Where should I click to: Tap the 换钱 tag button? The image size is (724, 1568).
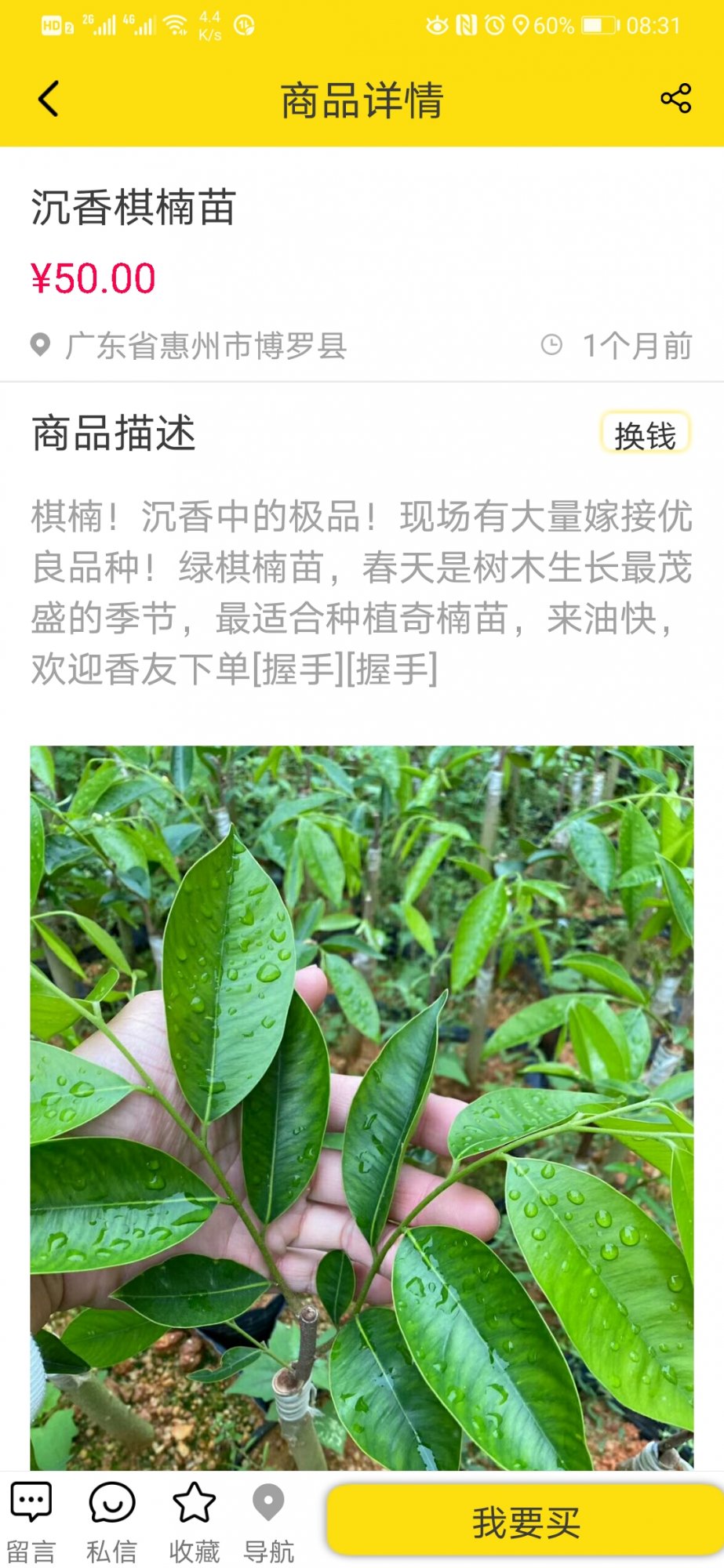coord(645,434)
